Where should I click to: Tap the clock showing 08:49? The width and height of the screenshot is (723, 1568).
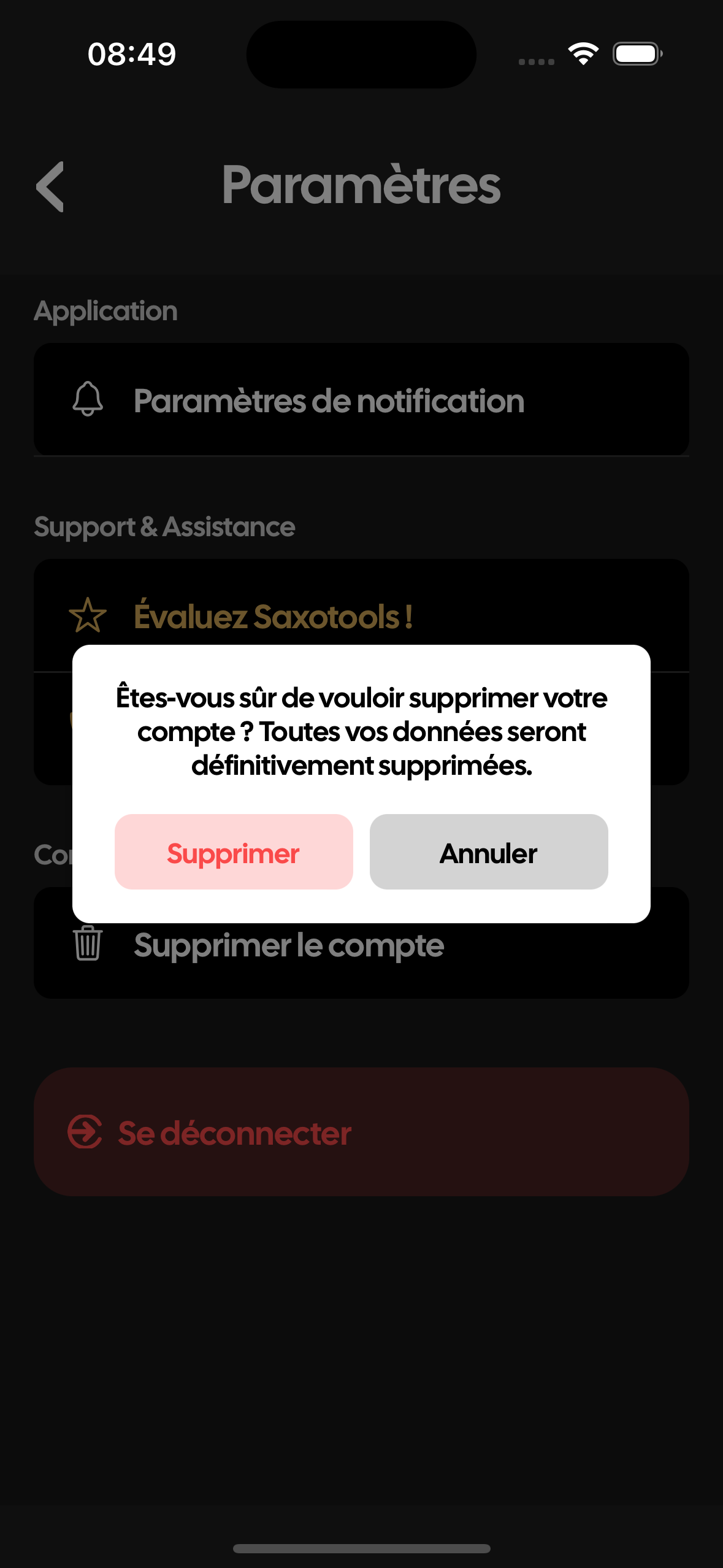click(x=130, y=54)
